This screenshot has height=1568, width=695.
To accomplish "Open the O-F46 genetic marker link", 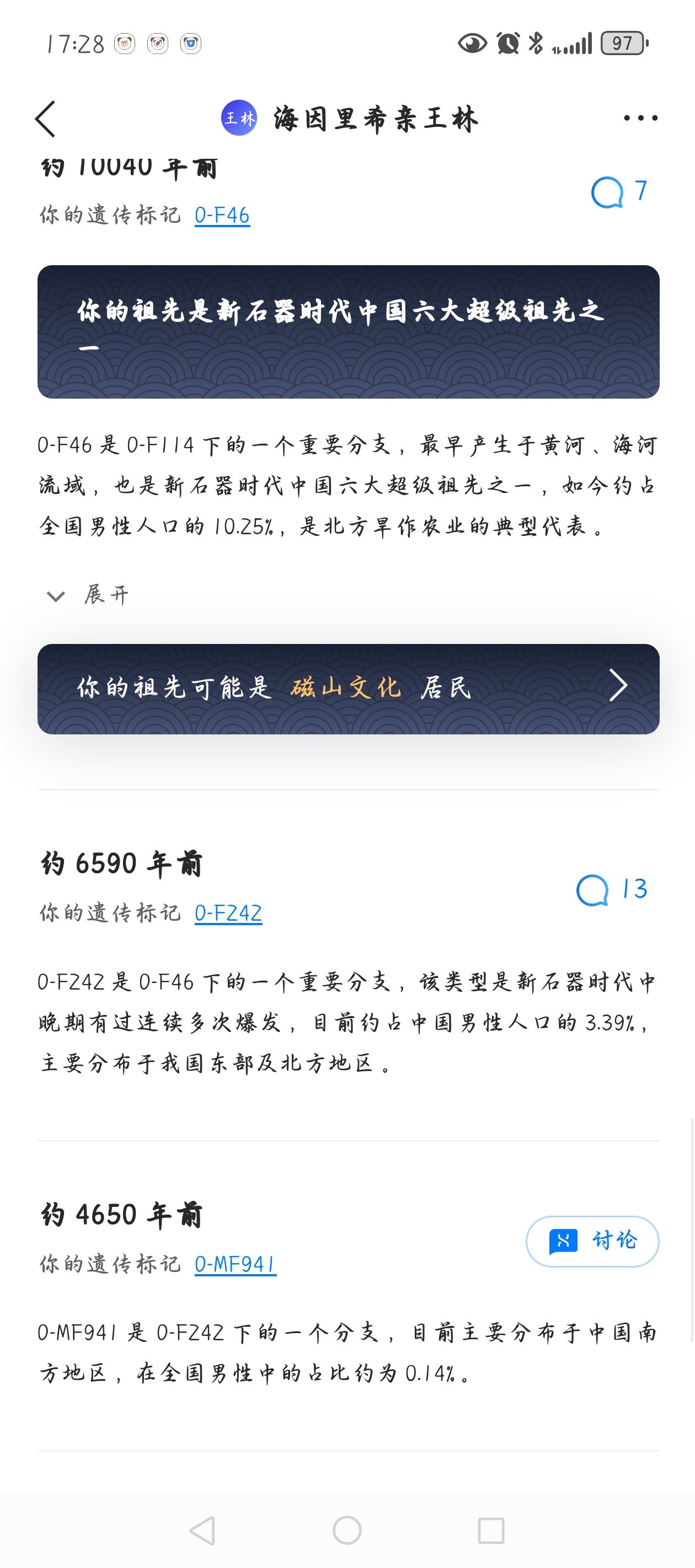I will 222,216.
